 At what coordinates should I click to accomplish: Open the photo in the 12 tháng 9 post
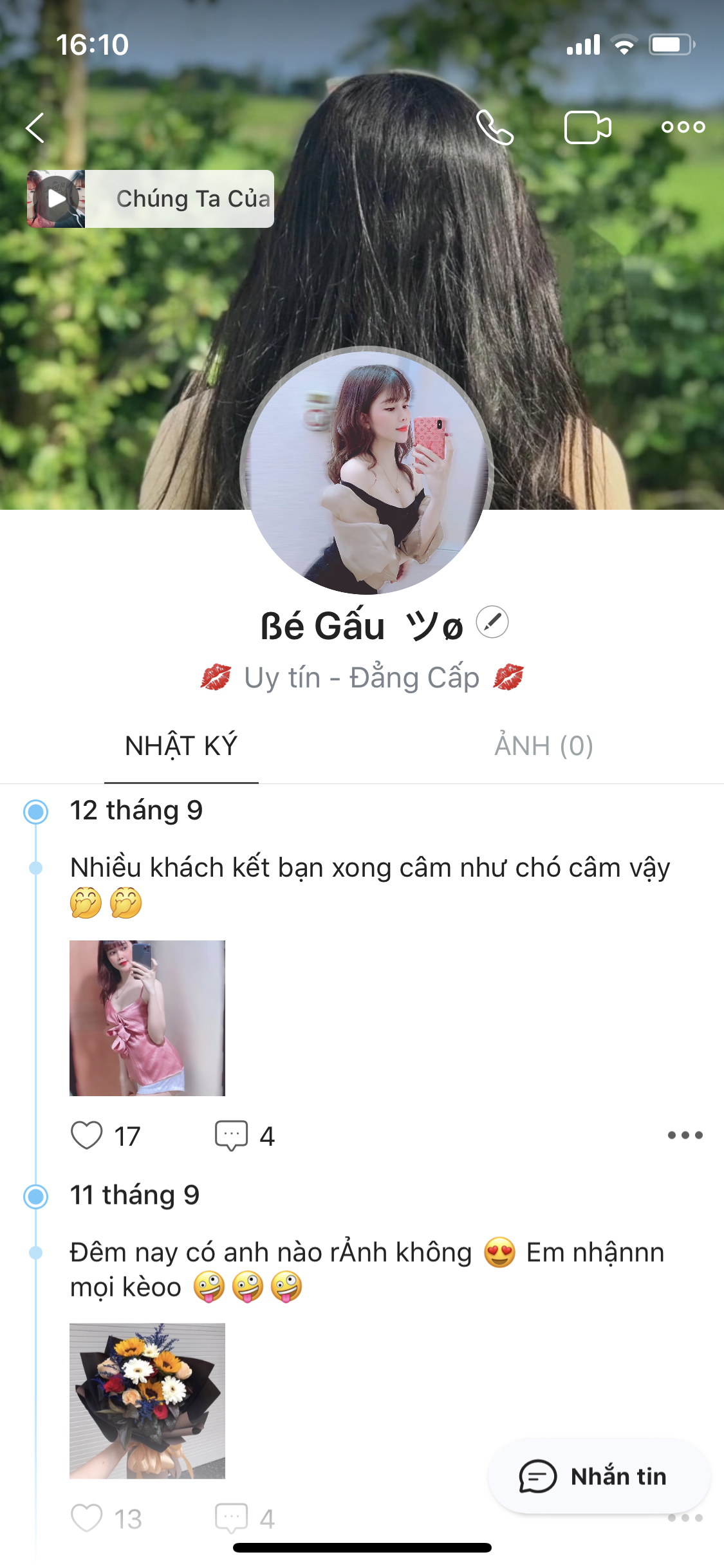(x=147, y=1018)
